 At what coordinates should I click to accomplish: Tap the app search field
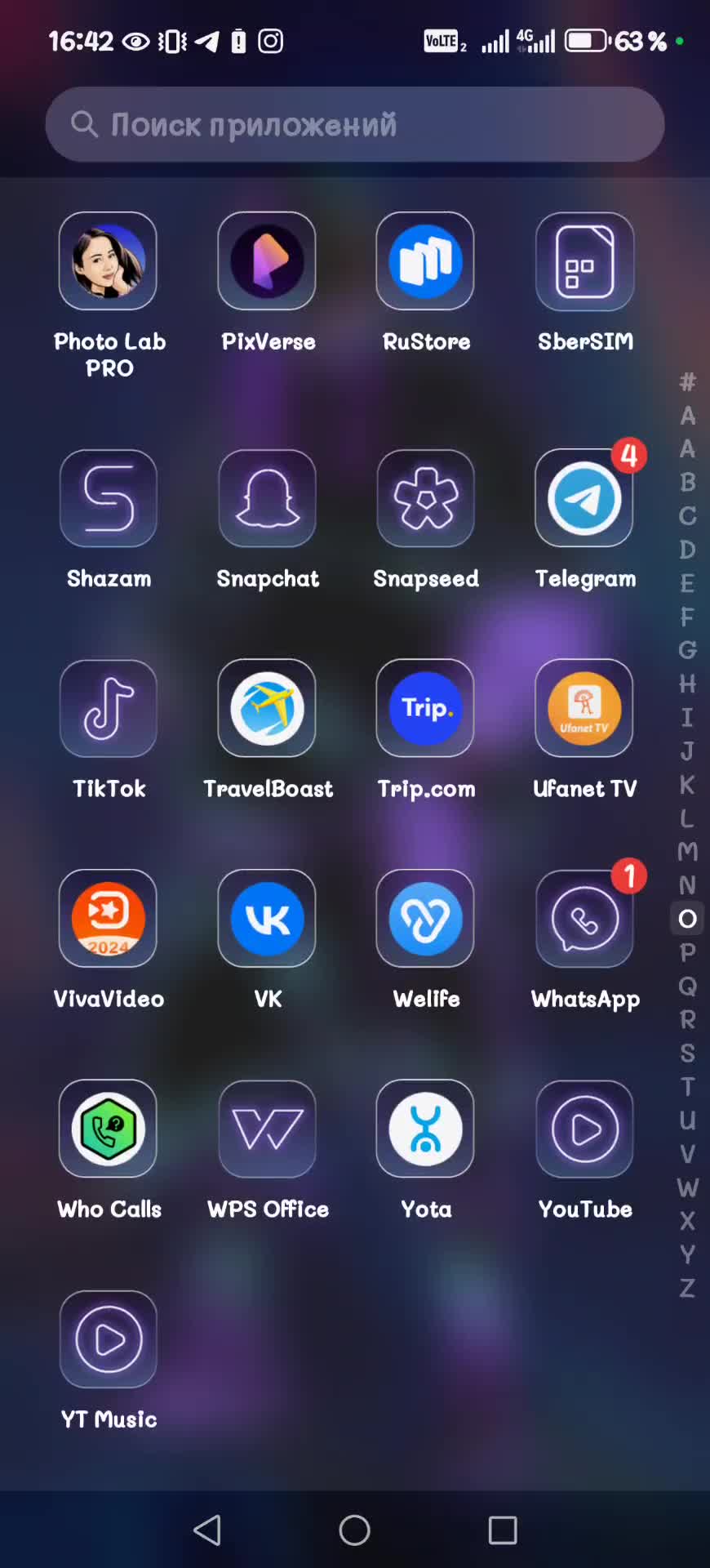pyautogui.click(x=355, y=124)
